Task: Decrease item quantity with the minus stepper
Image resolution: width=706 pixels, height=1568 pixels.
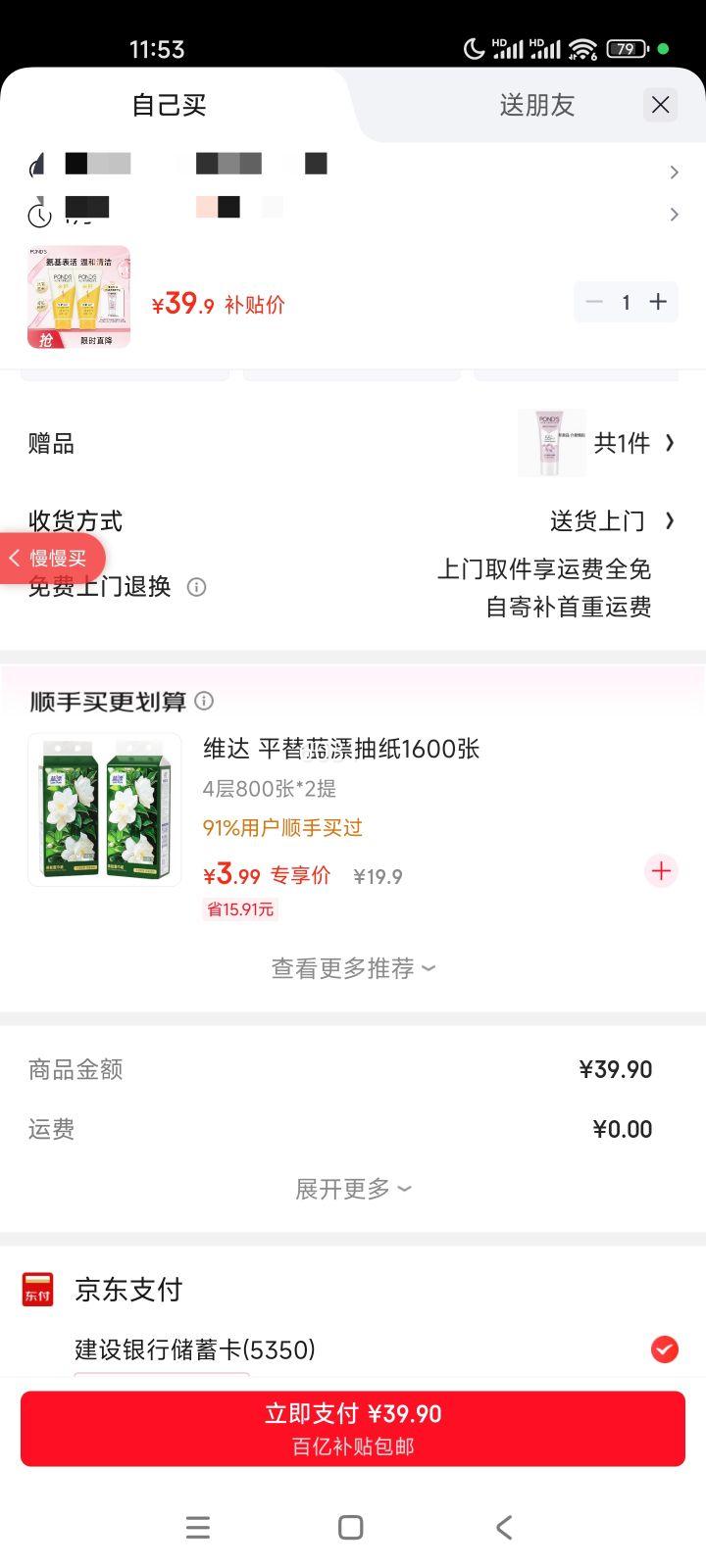Action: tap(593, 302)
